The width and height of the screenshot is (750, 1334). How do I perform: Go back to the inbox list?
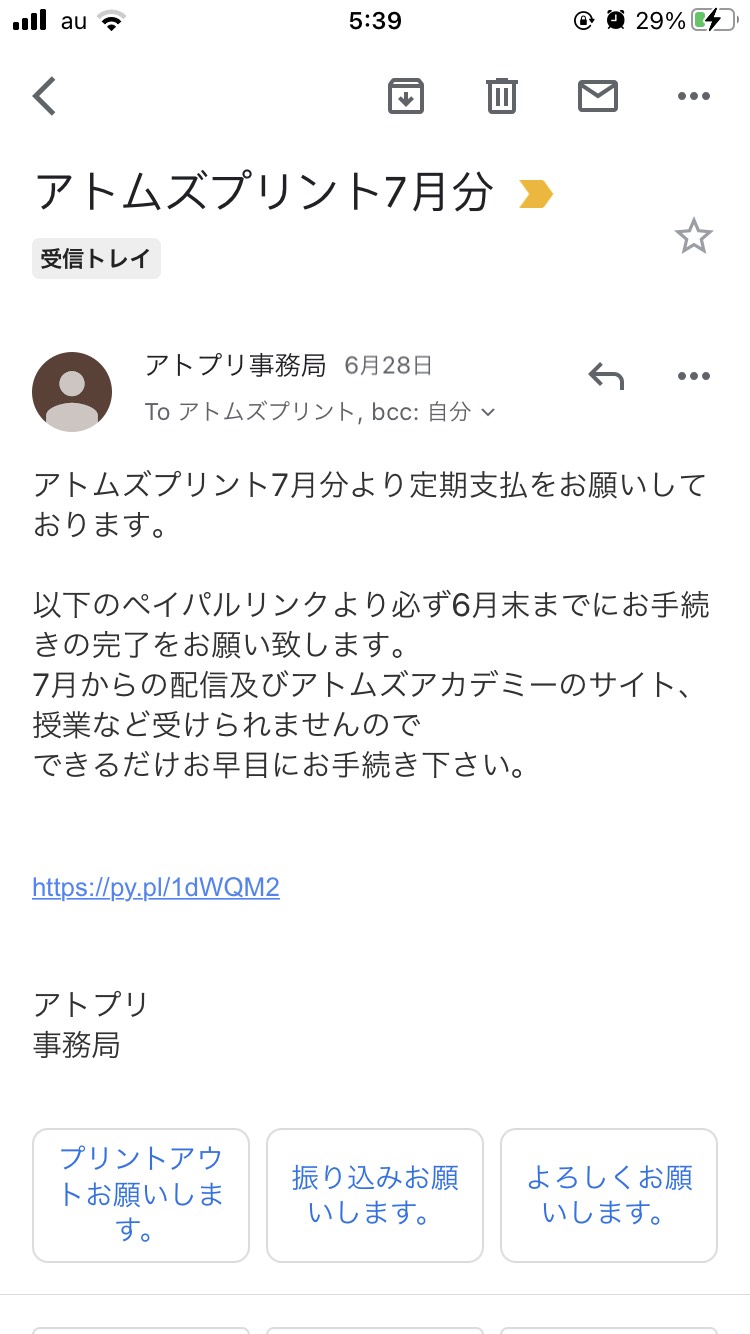tap(44, 96)
